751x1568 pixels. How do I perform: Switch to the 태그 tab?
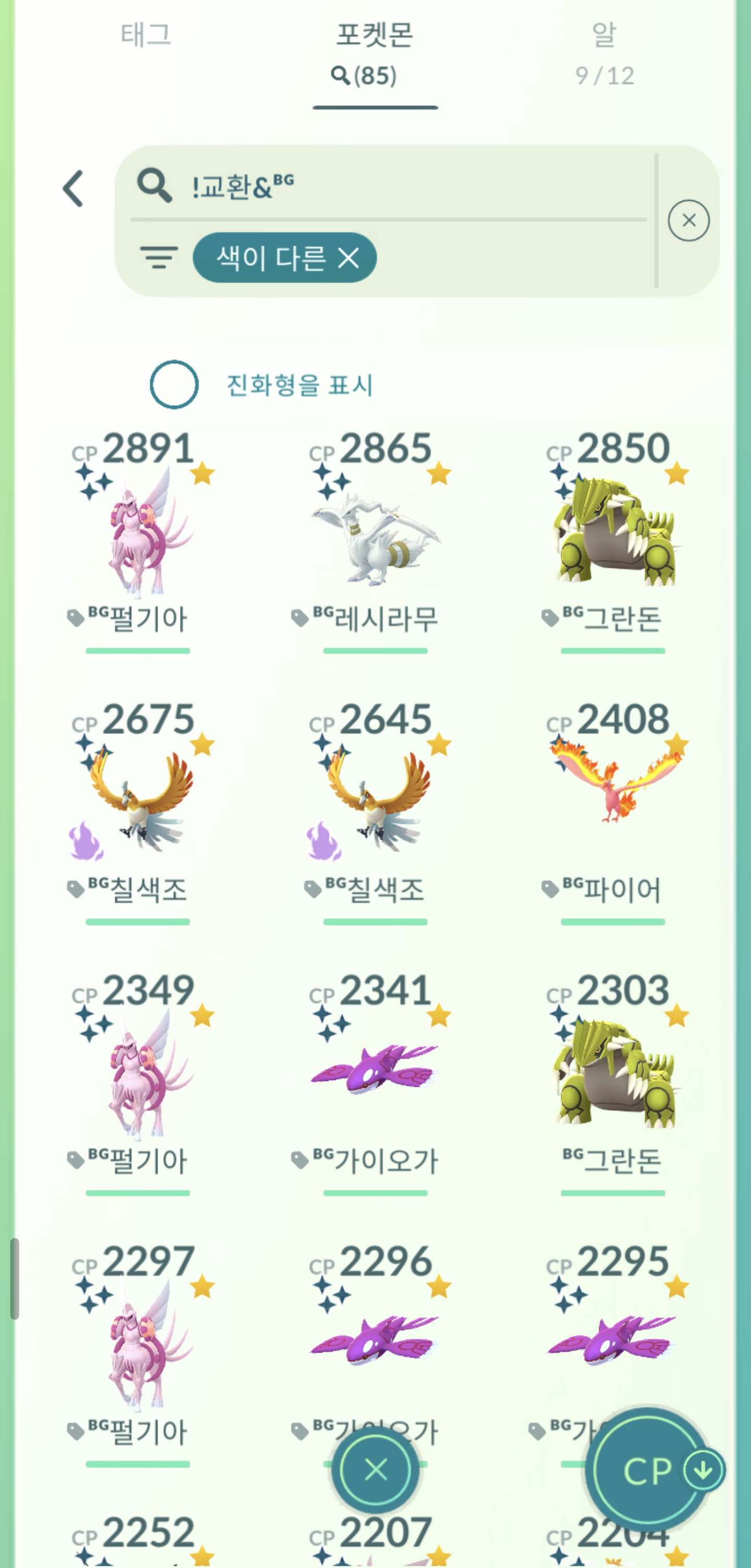click(146, 35)
